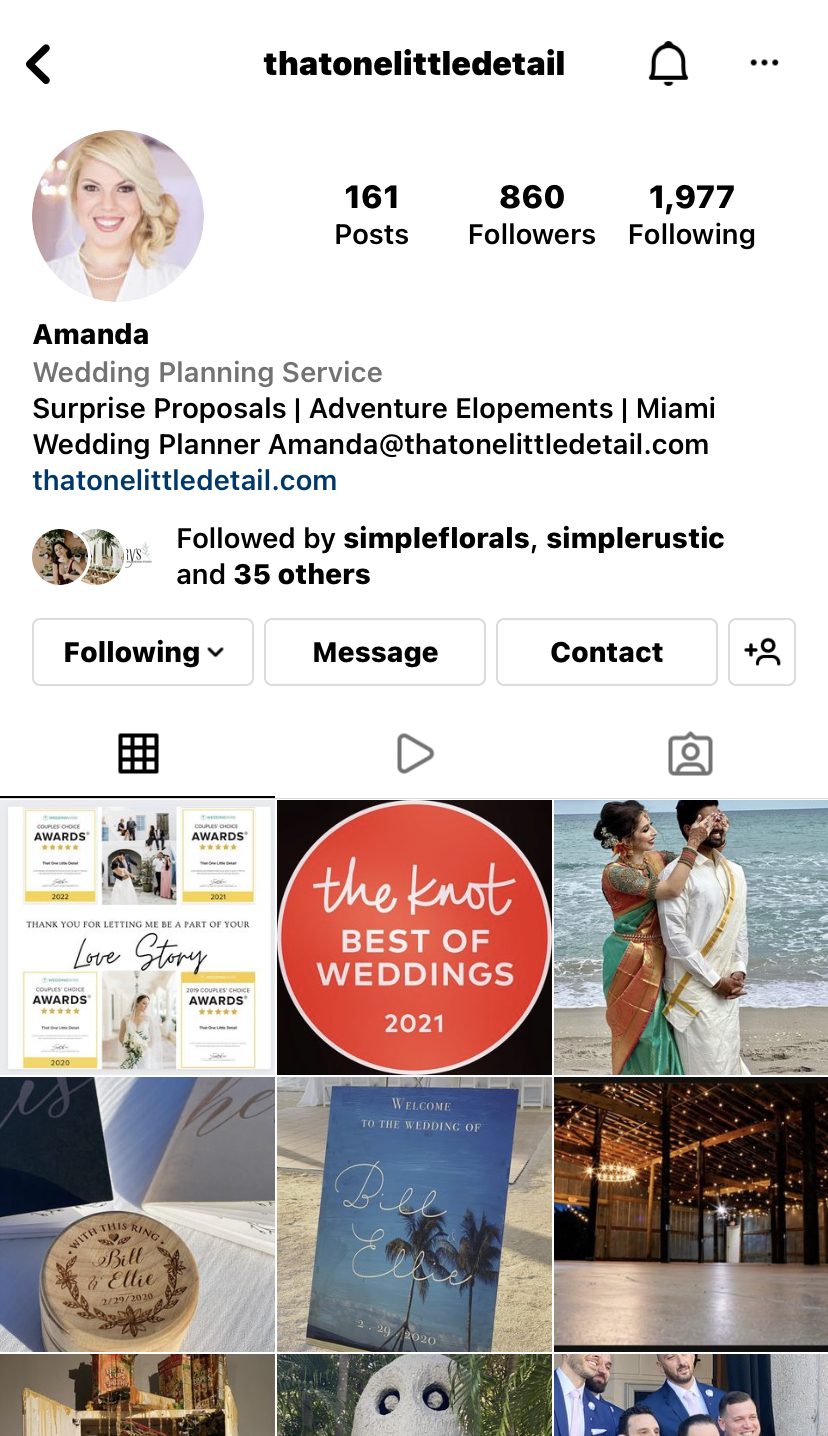Tap the Message button
Viewport: 828px width, 1436px height.
coord(375,652)
